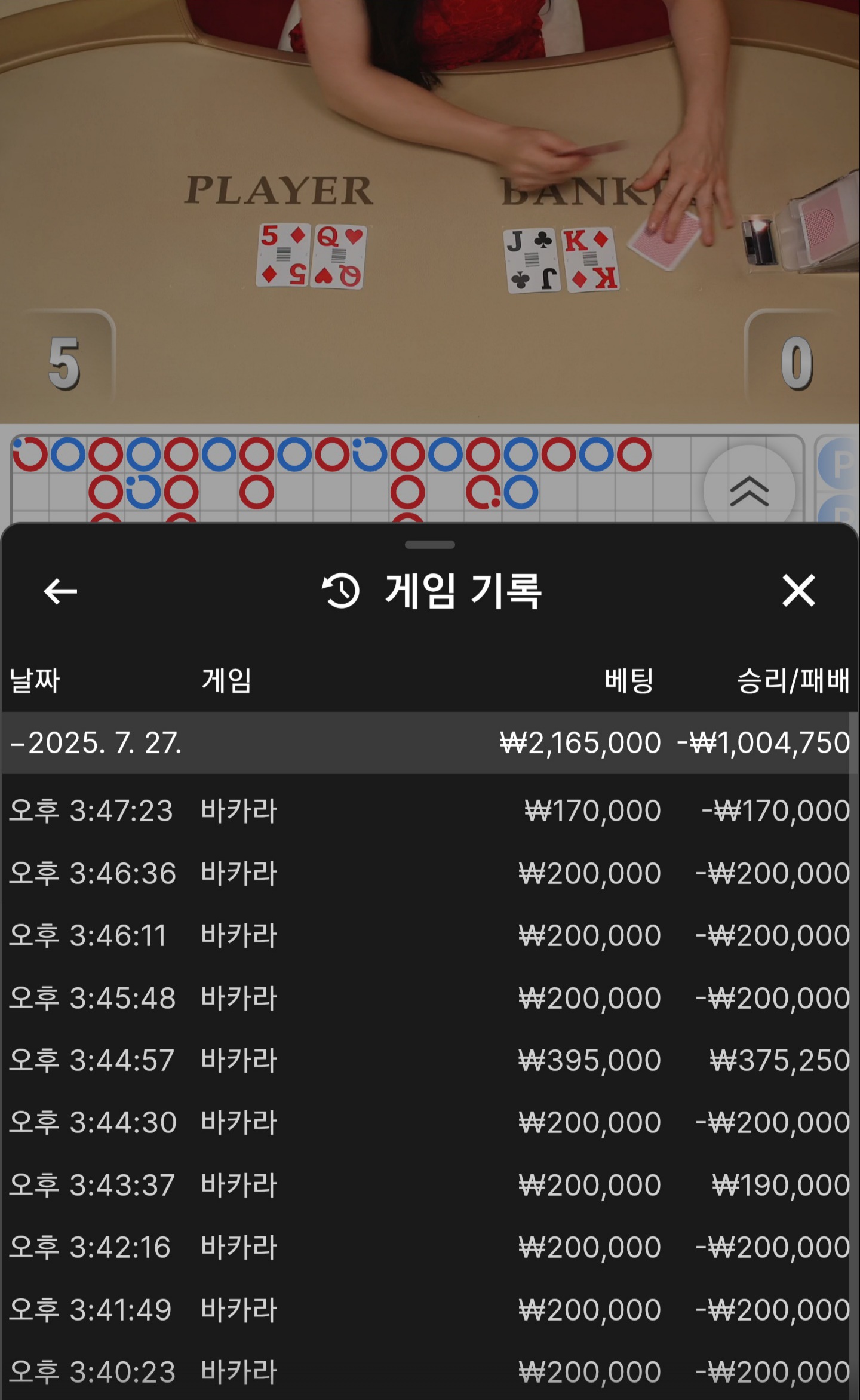Collapse the 2025. 7. 27. date group
This screenshot has height=1400, width=860.
click(x=96, y=743)
